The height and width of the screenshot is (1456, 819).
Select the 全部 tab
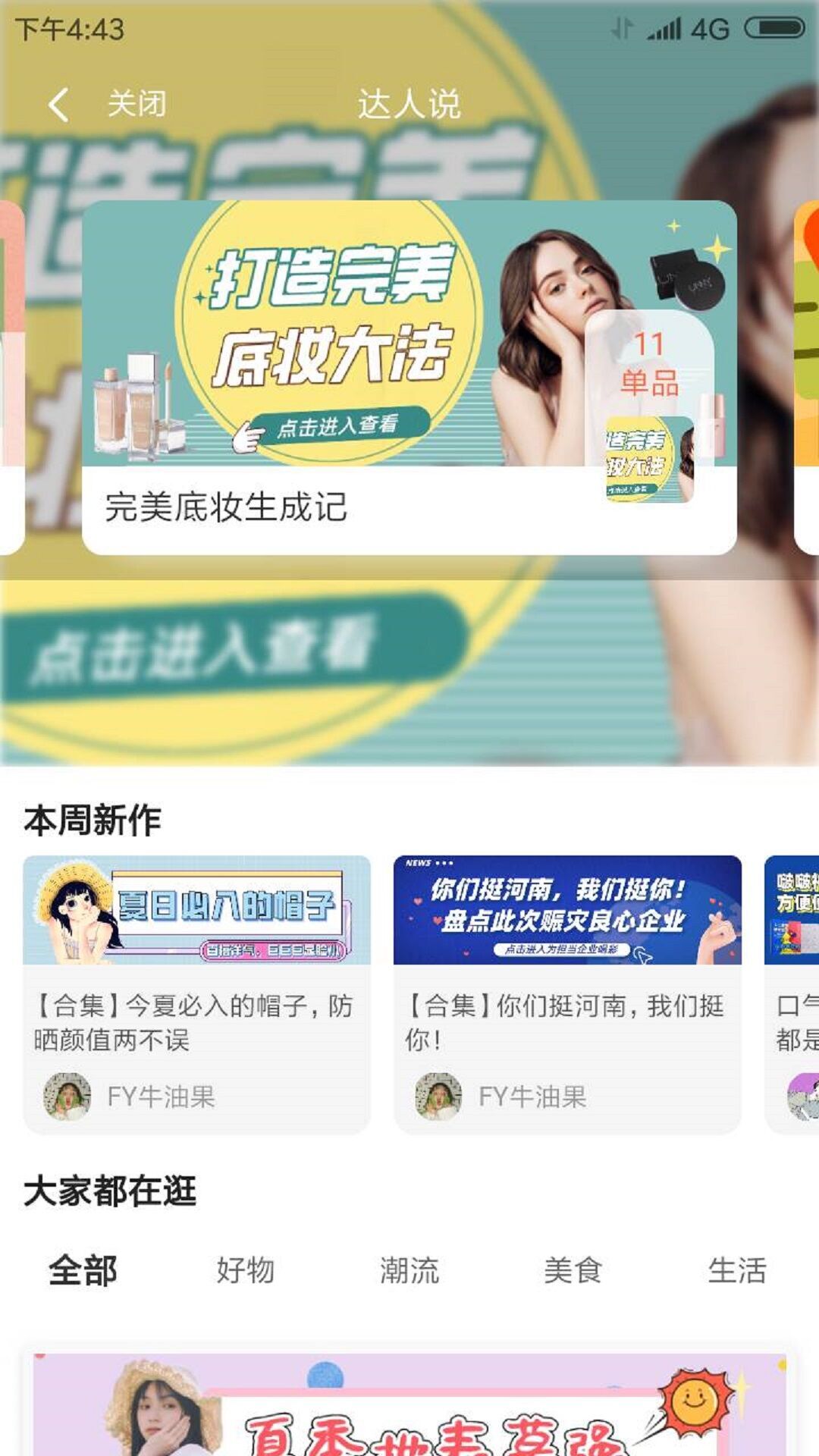[x=82, y=1270]
